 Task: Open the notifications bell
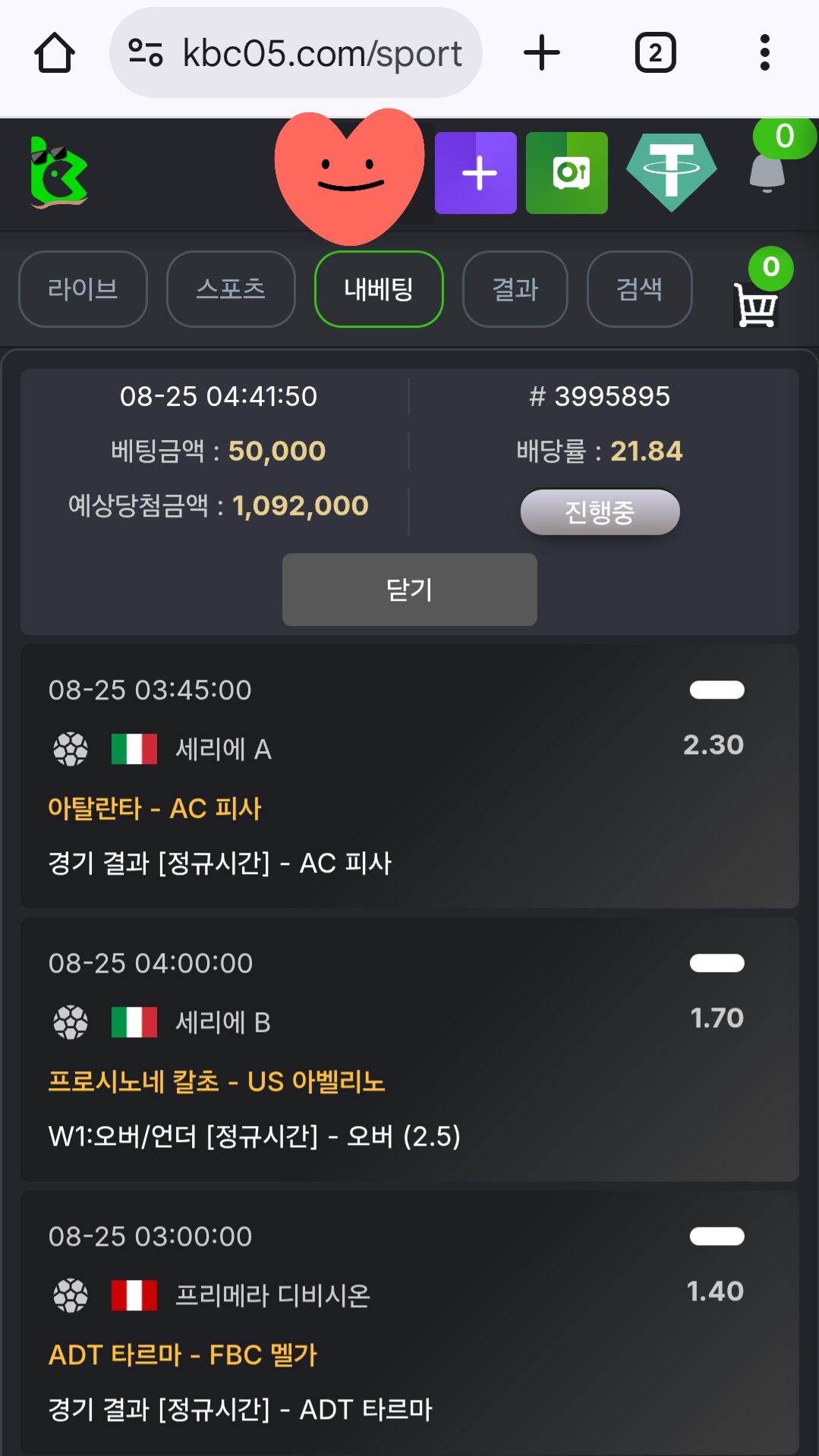point(767,173)
